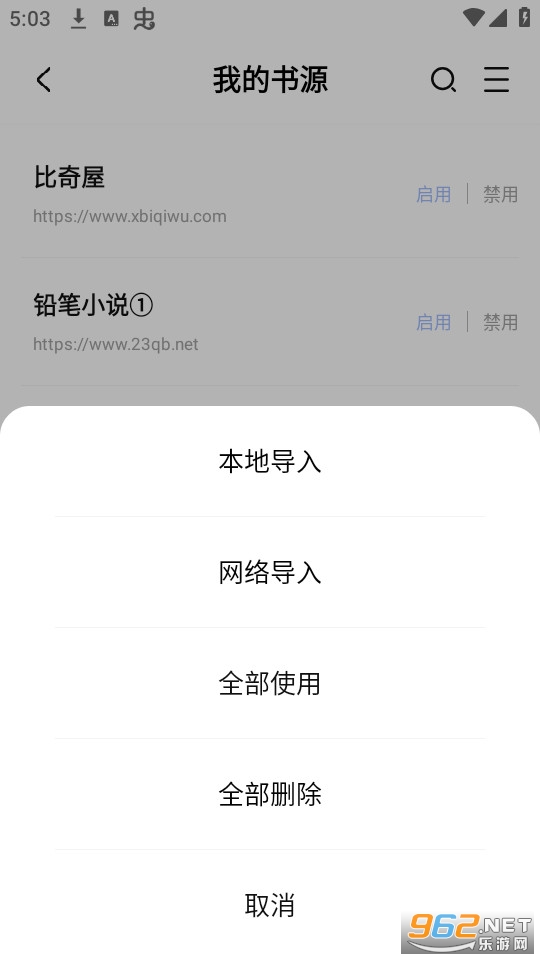This screenshot has width=540, height=960.
Task: Tap 全部使用 in the sheet
Action: coord(270,683)
